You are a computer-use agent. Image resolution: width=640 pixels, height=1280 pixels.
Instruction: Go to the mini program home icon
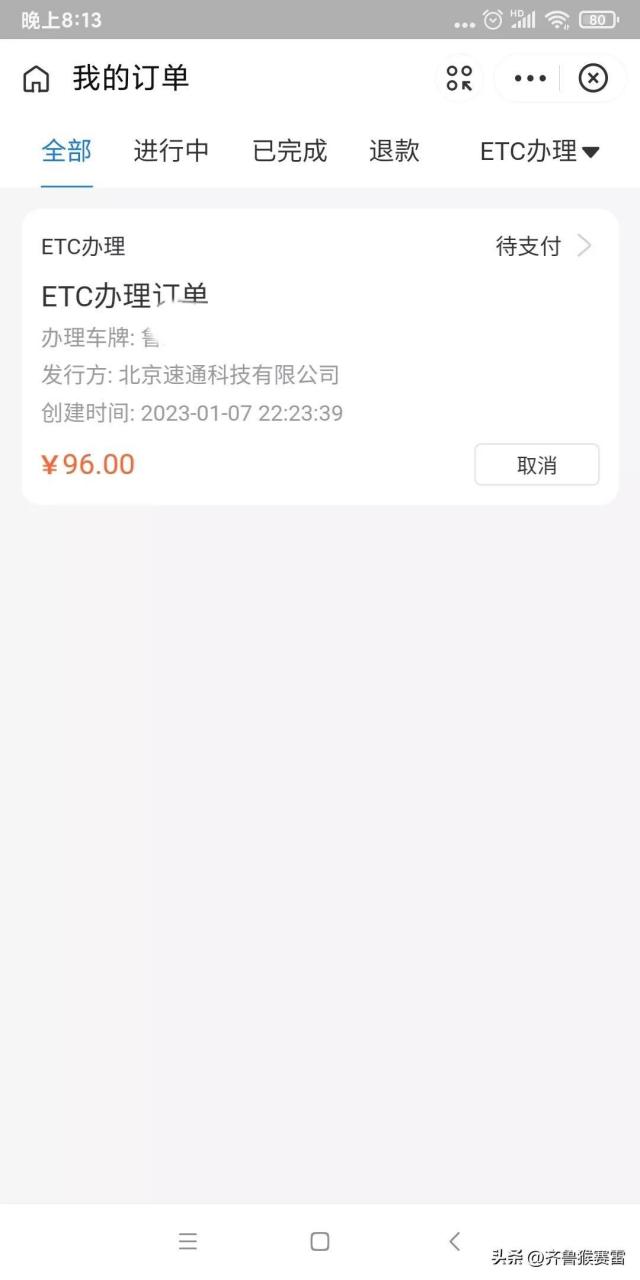click(x=36, y=78)
